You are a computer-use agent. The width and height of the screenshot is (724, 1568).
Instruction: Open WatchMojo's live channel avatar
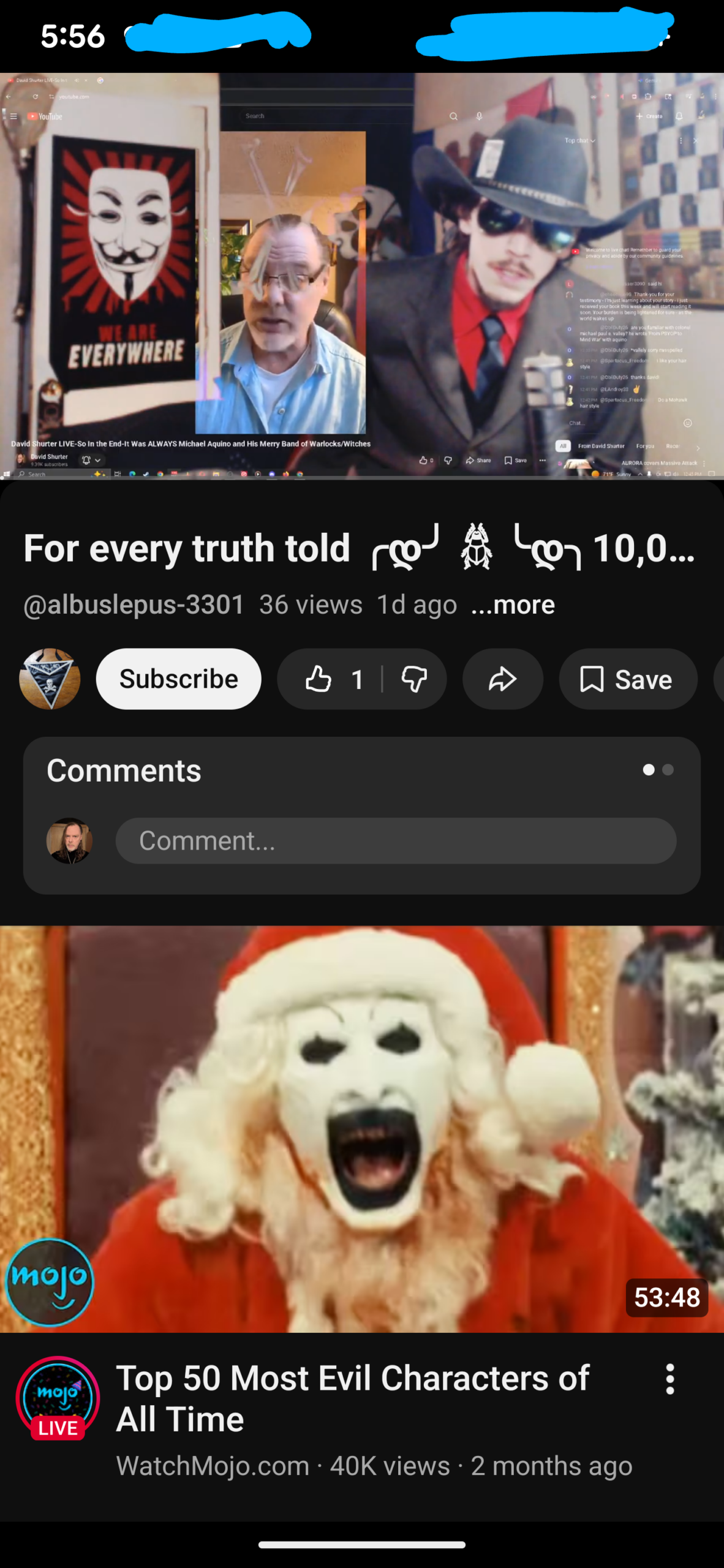58,1399
